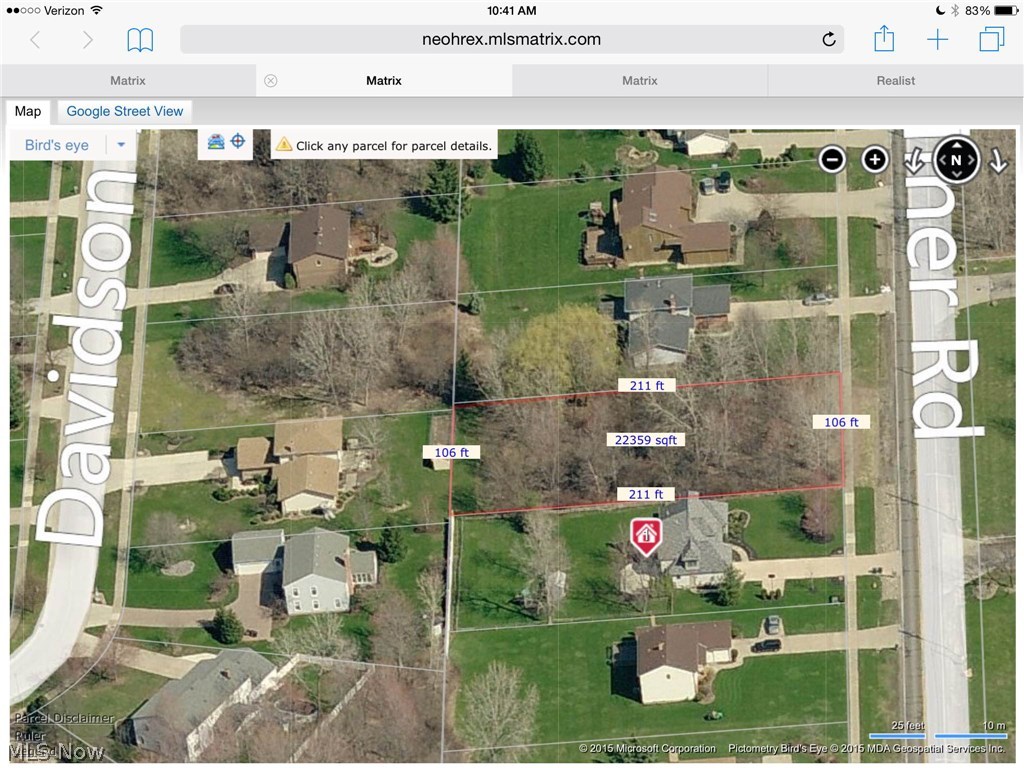Open the Parcel Disclaimer link
Screen dimensions: 1024x768
(64, 718)
